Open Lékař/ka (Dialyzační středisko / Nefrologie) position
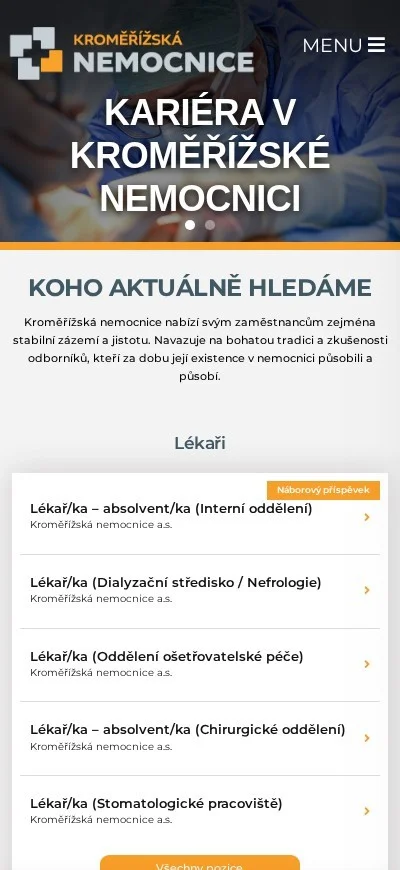The height and width of the screenshot is (870, 400). tap(200, 591)
